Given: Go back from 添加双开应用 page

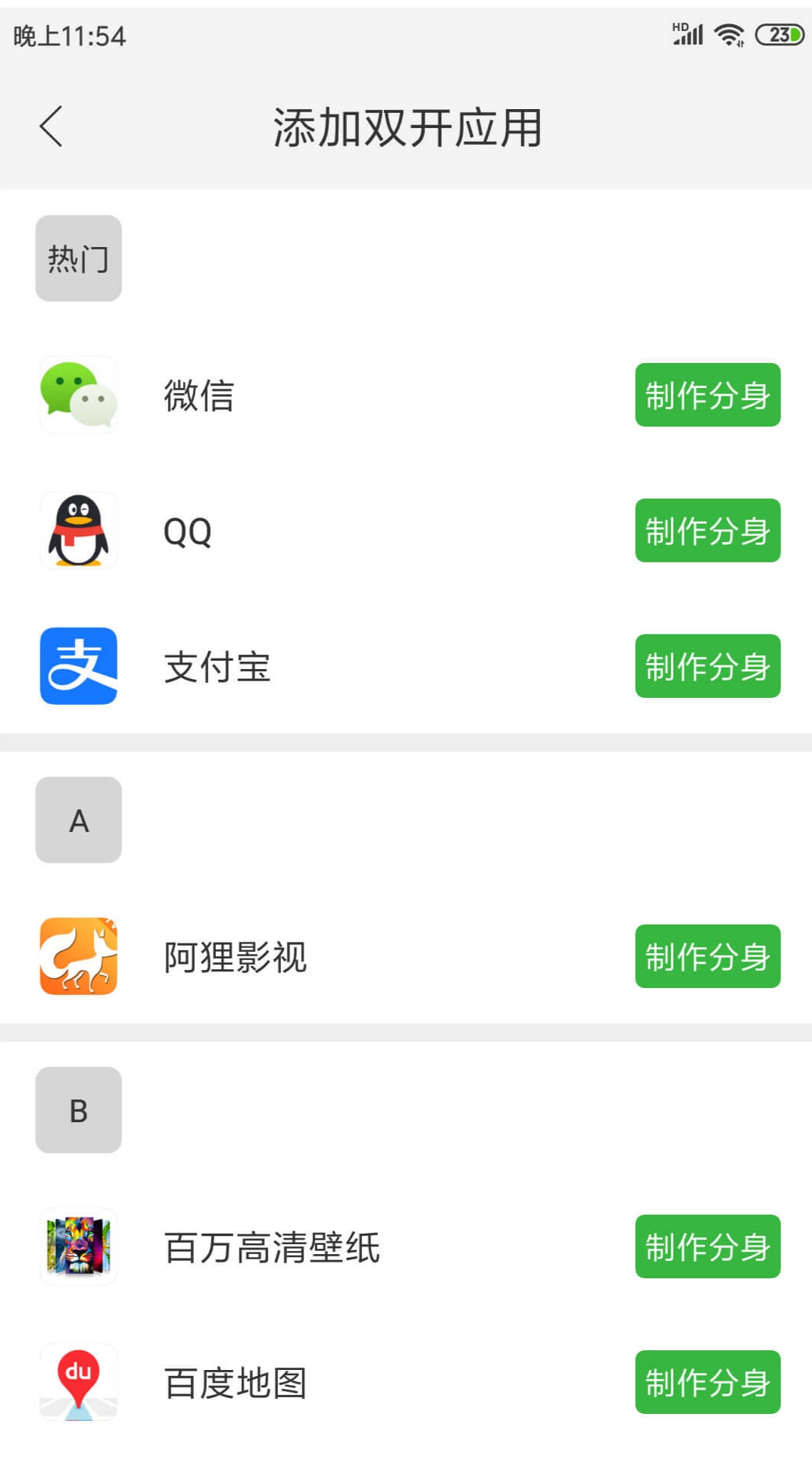Looking at the screenshot, I should point(52,126).
